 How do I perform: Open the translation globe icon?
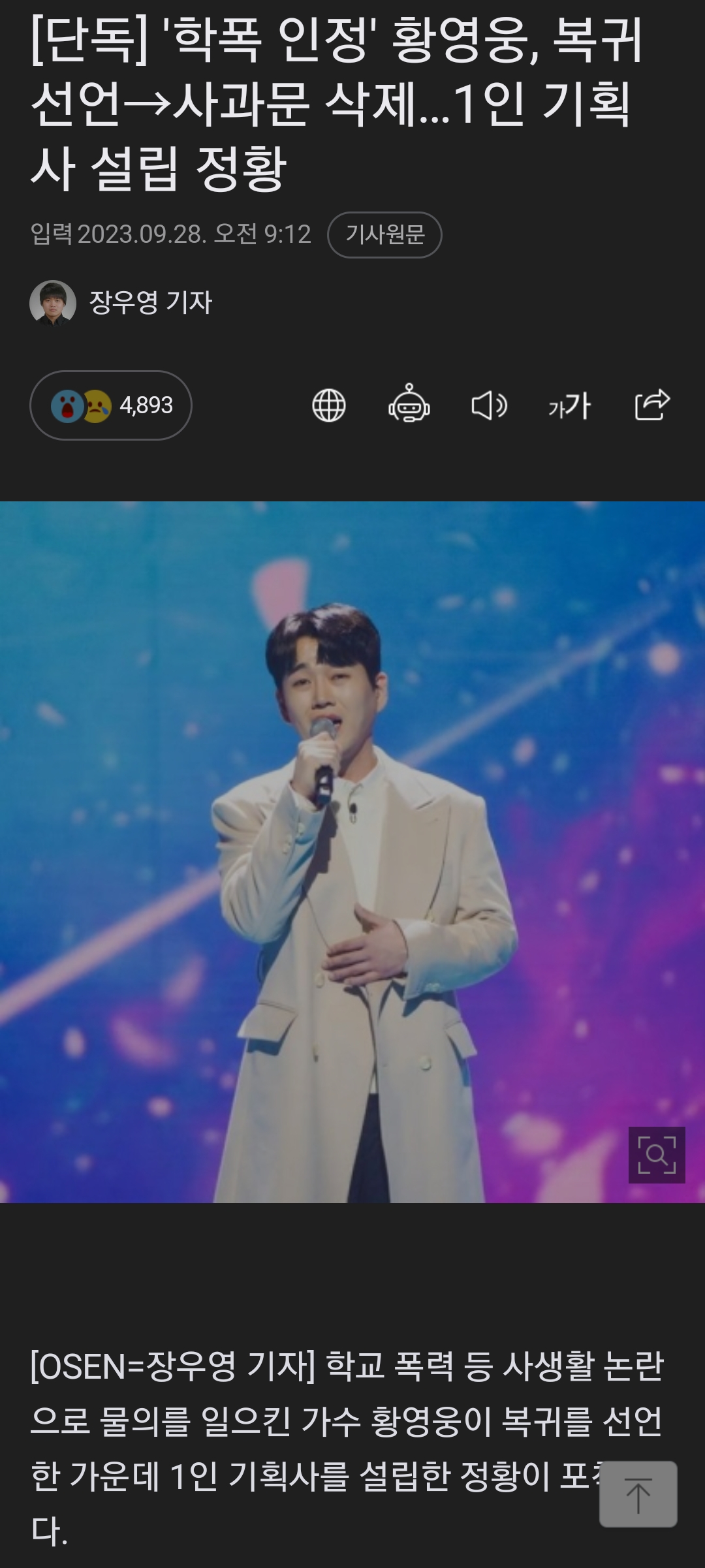tap(328, 405)
